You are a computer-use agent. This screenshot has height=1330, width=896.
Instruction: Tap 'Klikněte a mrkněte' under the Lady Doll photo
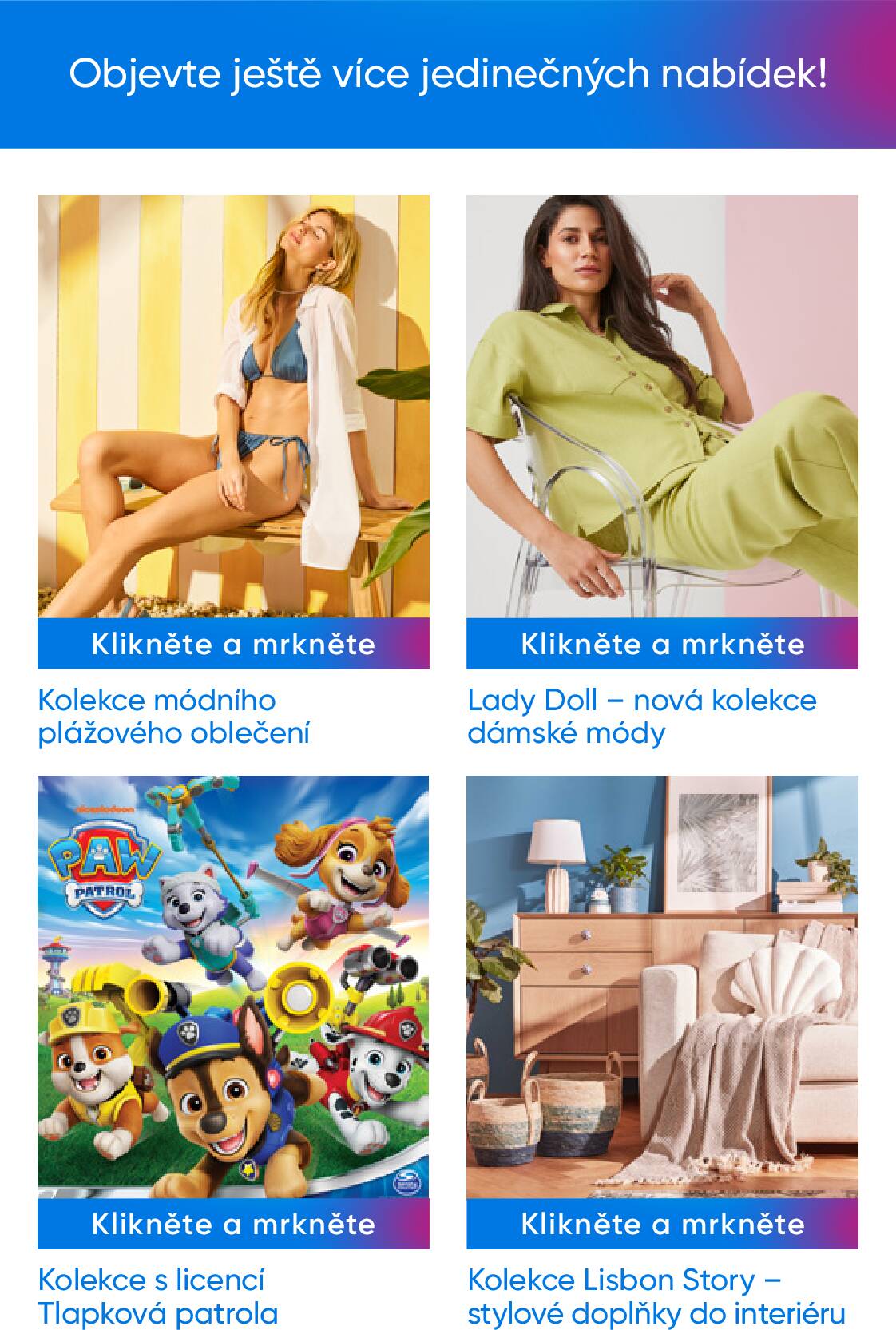[x=662, y=644]
